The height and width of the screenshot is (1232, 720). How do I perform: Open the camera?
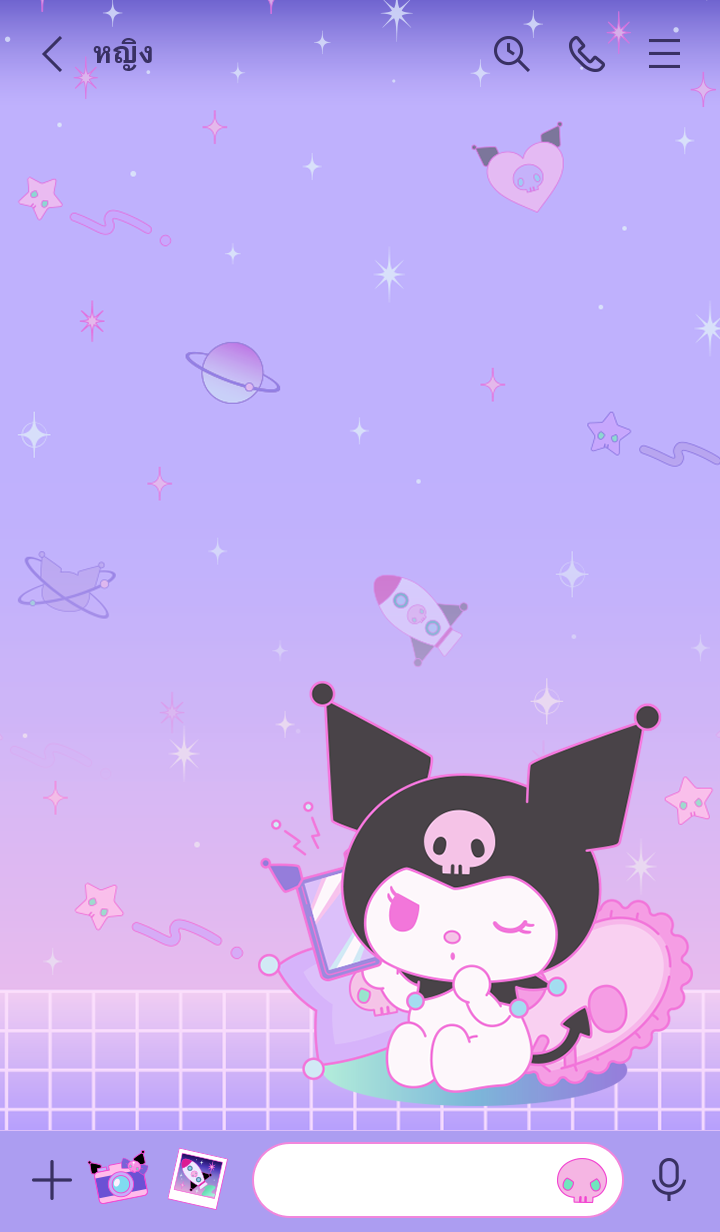click(x=119, y=1179)
